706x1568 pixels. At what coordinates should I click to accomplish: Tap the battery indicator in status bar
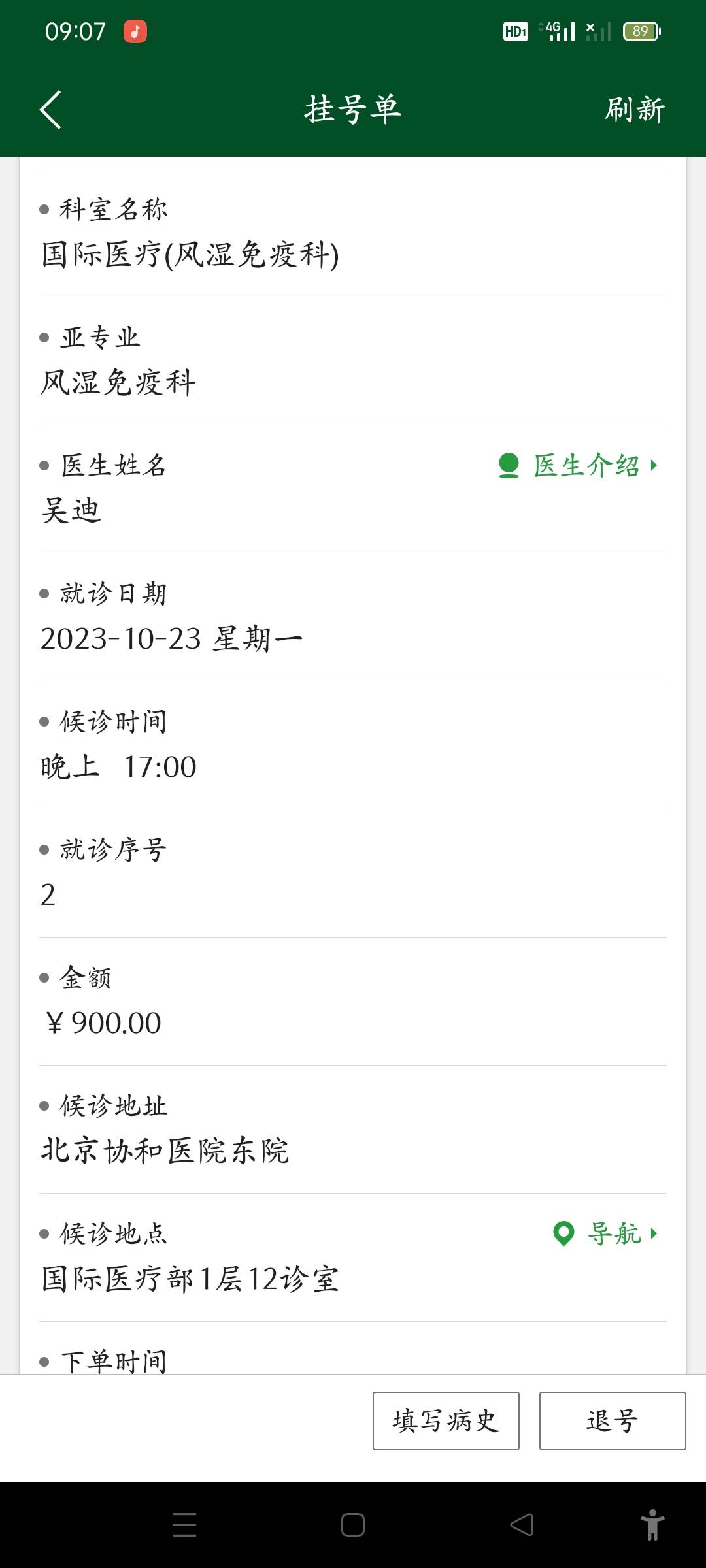click(641, 31)
